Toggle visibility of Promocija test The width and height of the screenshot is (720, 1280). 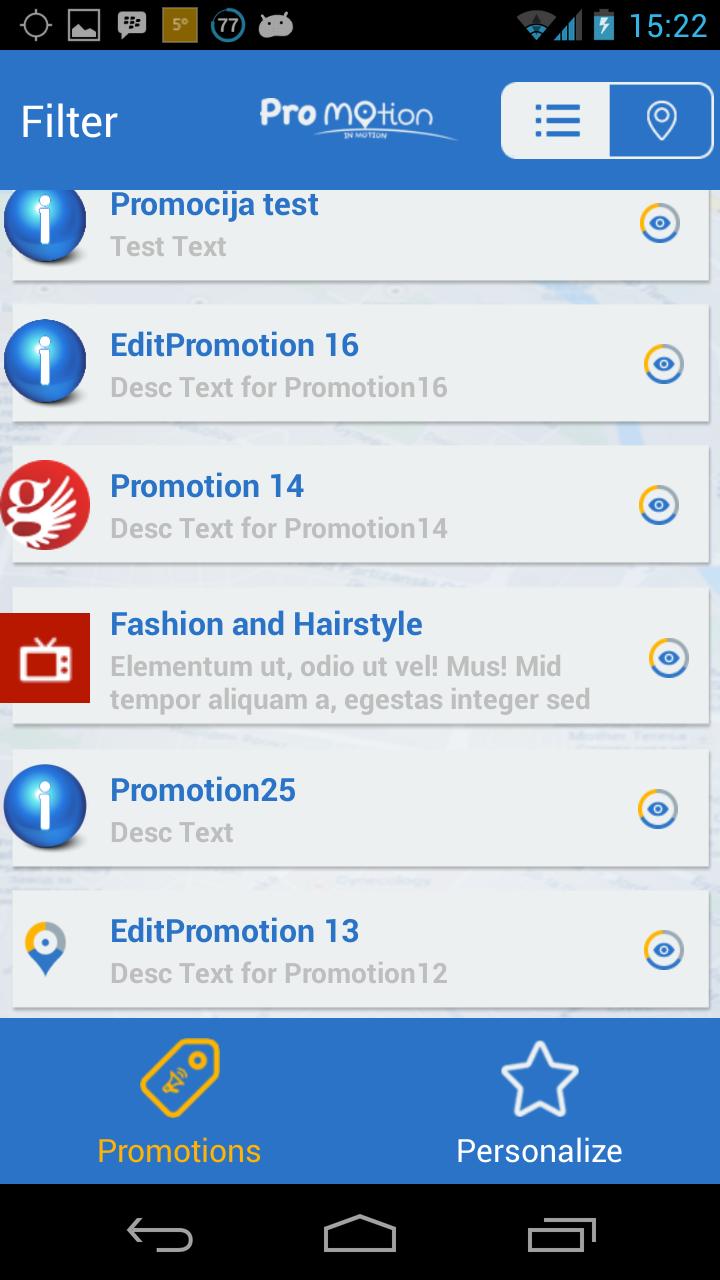pyautogui.click(x=660, y=222)
